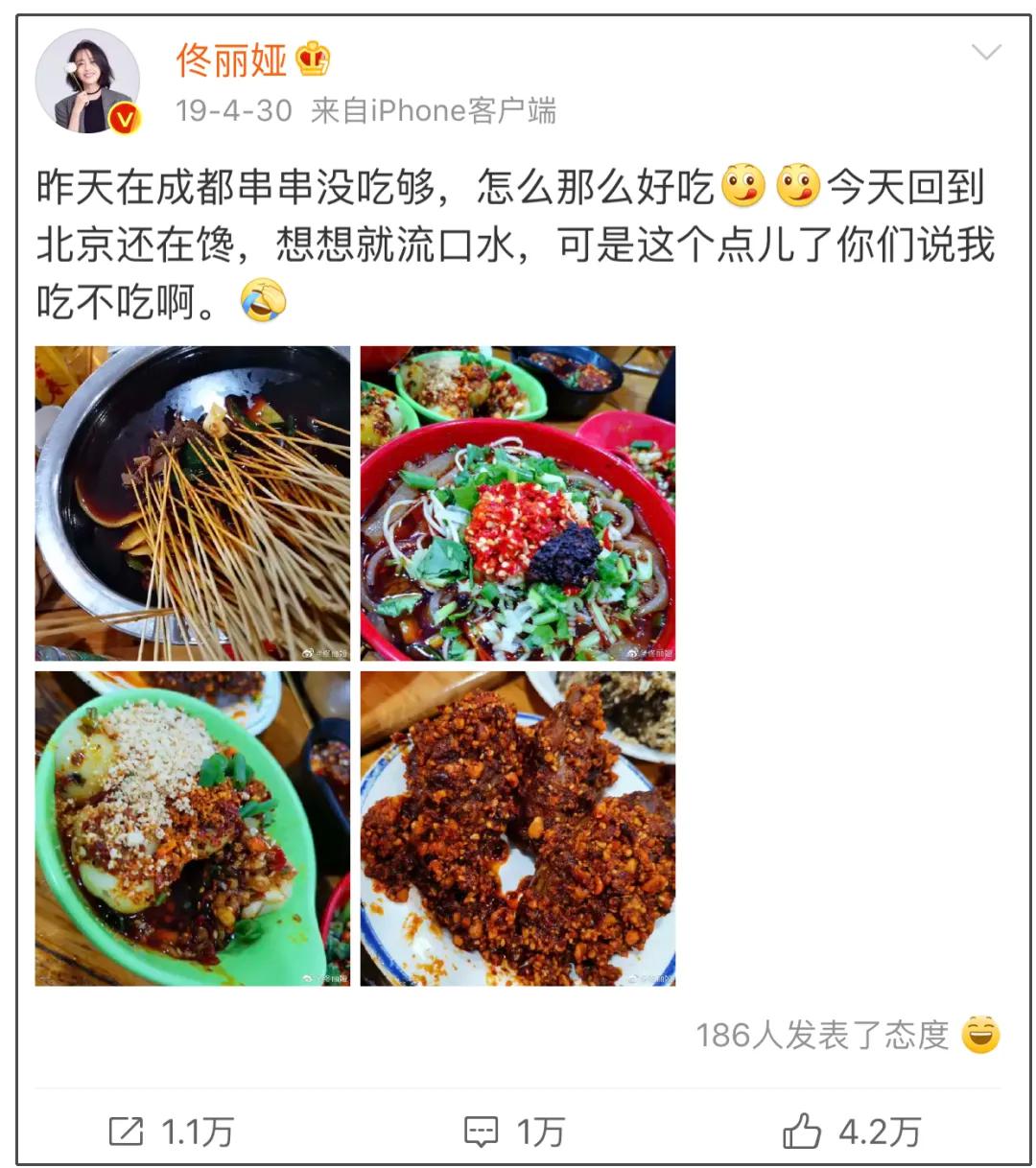Open the skewers hot pot photo

point(193,503)
